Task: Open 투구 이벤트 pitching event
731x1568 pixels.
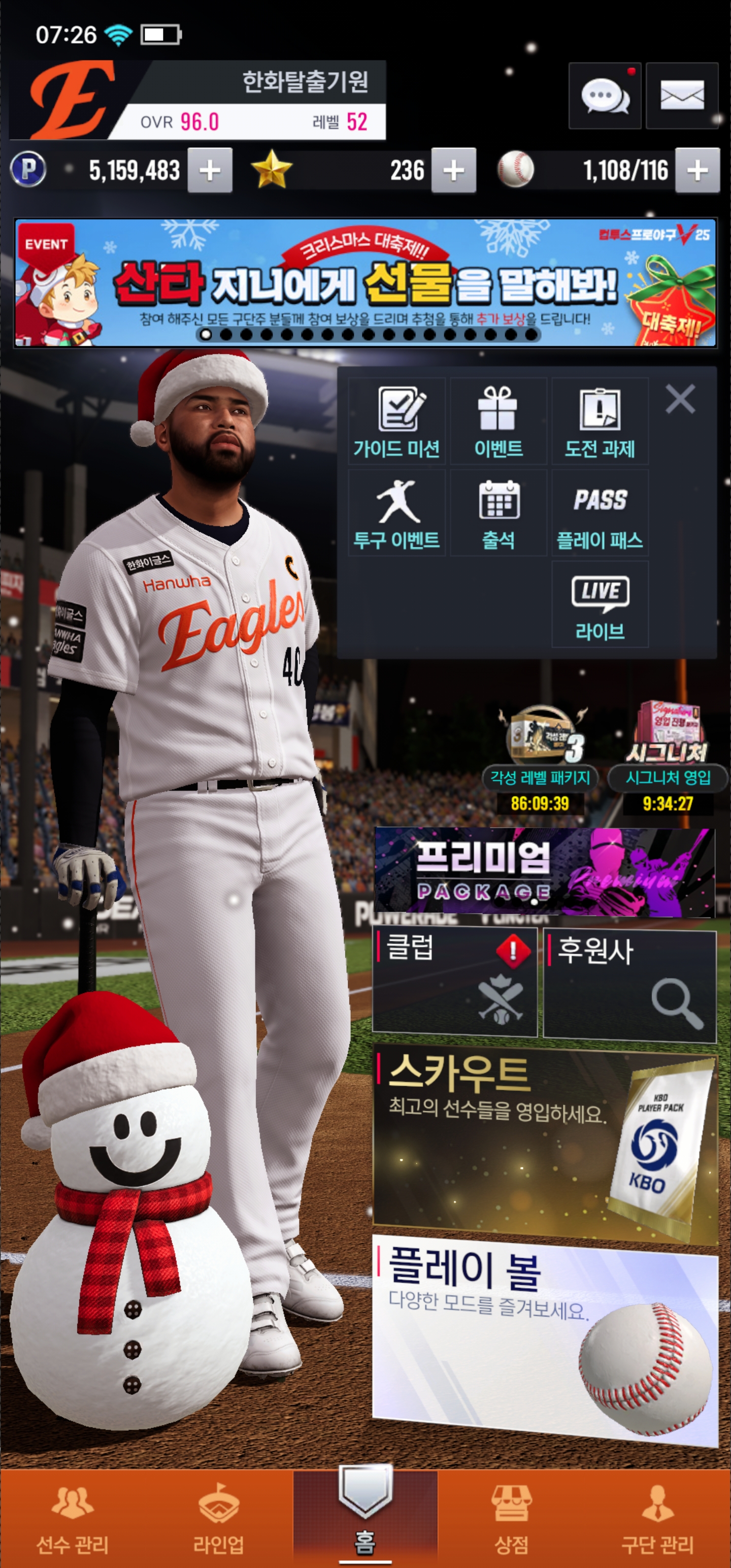Action: [x=396, y=512]
